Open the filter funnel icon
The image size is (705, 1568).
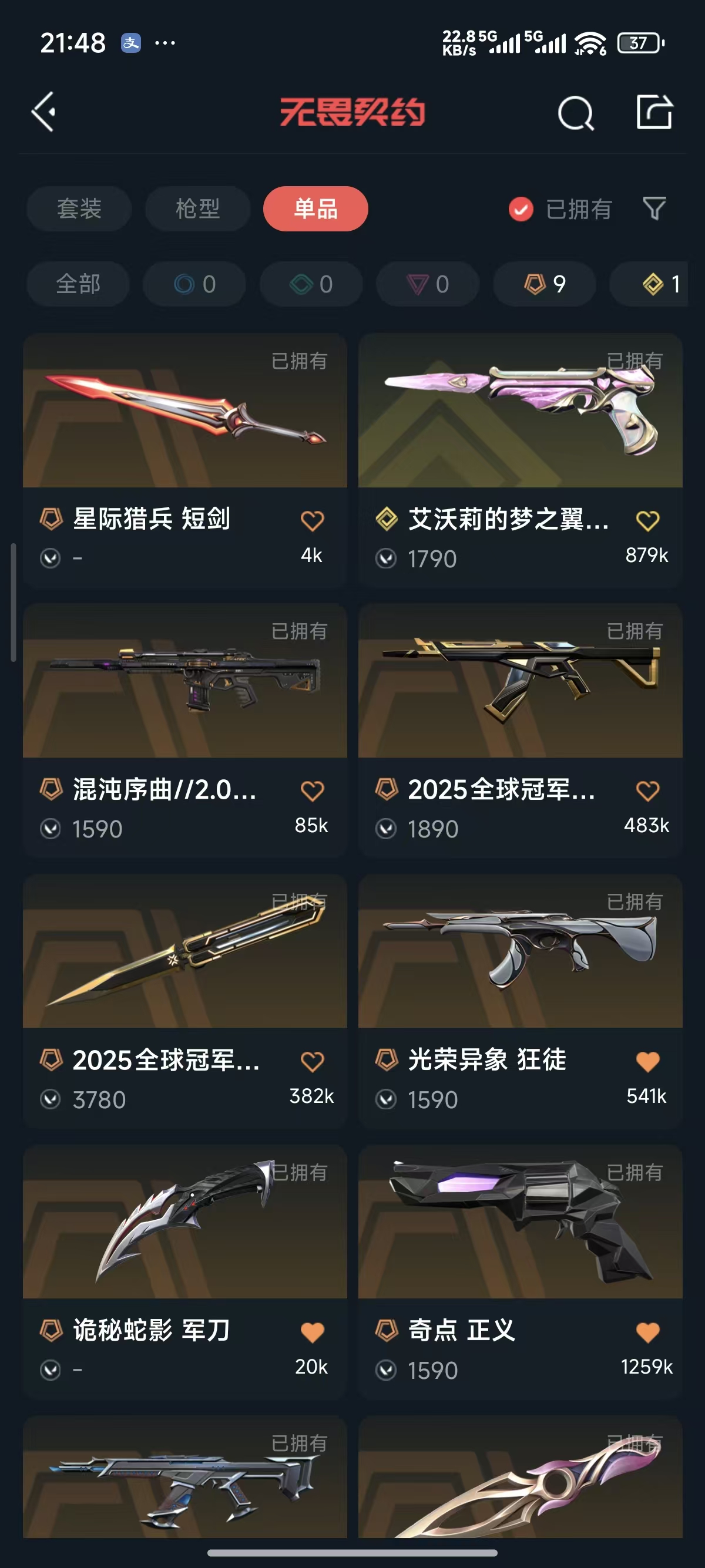tap(654, 209)
